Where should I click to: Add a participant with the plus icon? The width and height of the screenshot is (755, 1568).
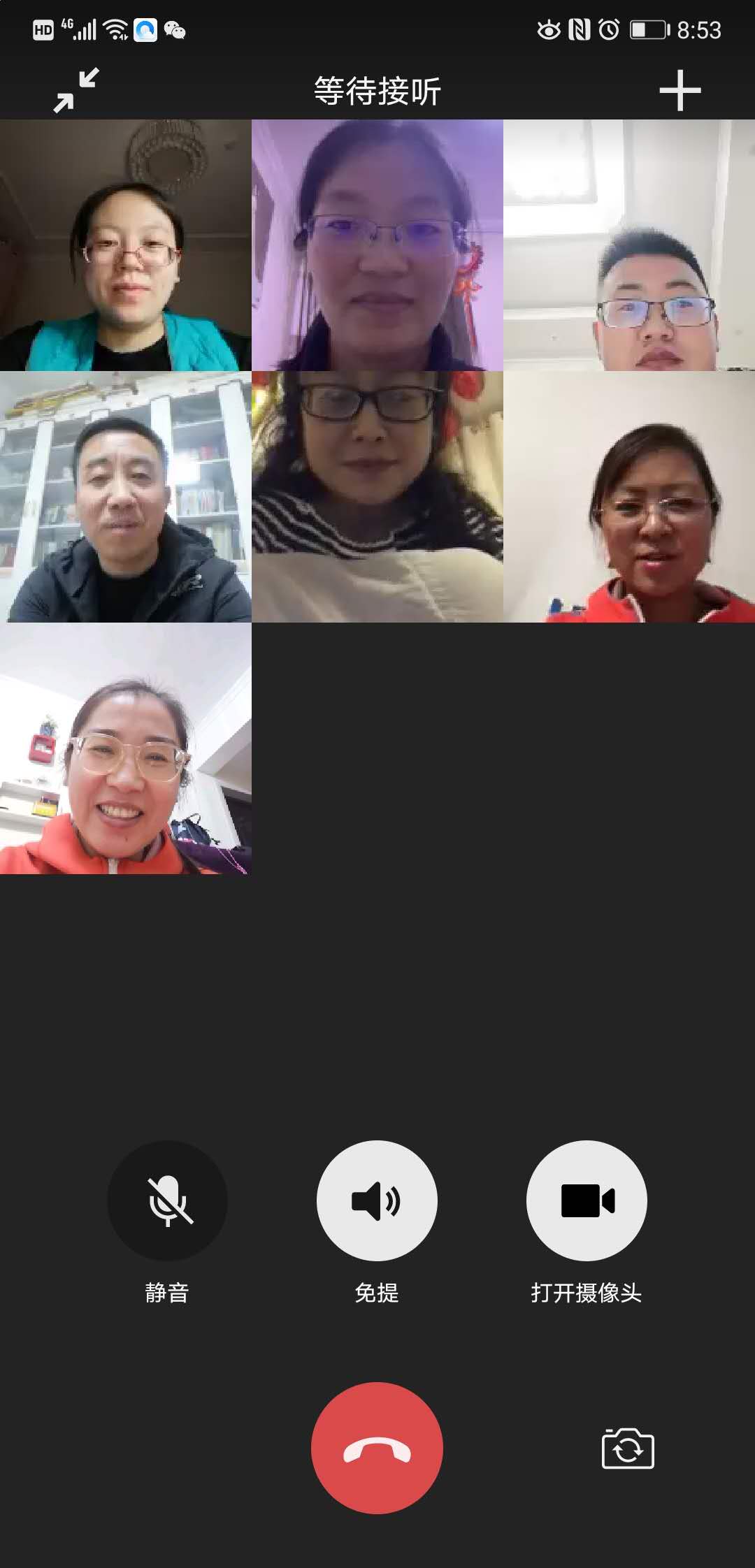point(679,91)
